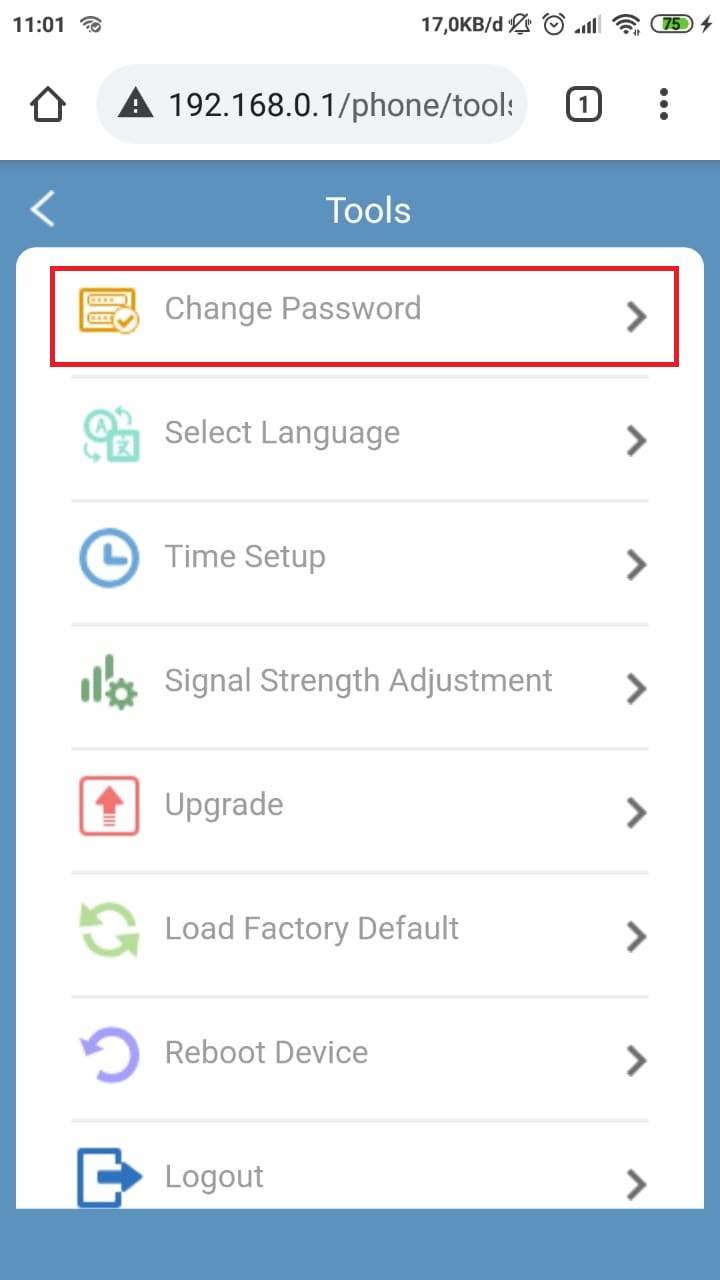The image size is (720, 1280).
Task: Open the Time Setup row
Action: pyautogui.click(x=360, y=564)
